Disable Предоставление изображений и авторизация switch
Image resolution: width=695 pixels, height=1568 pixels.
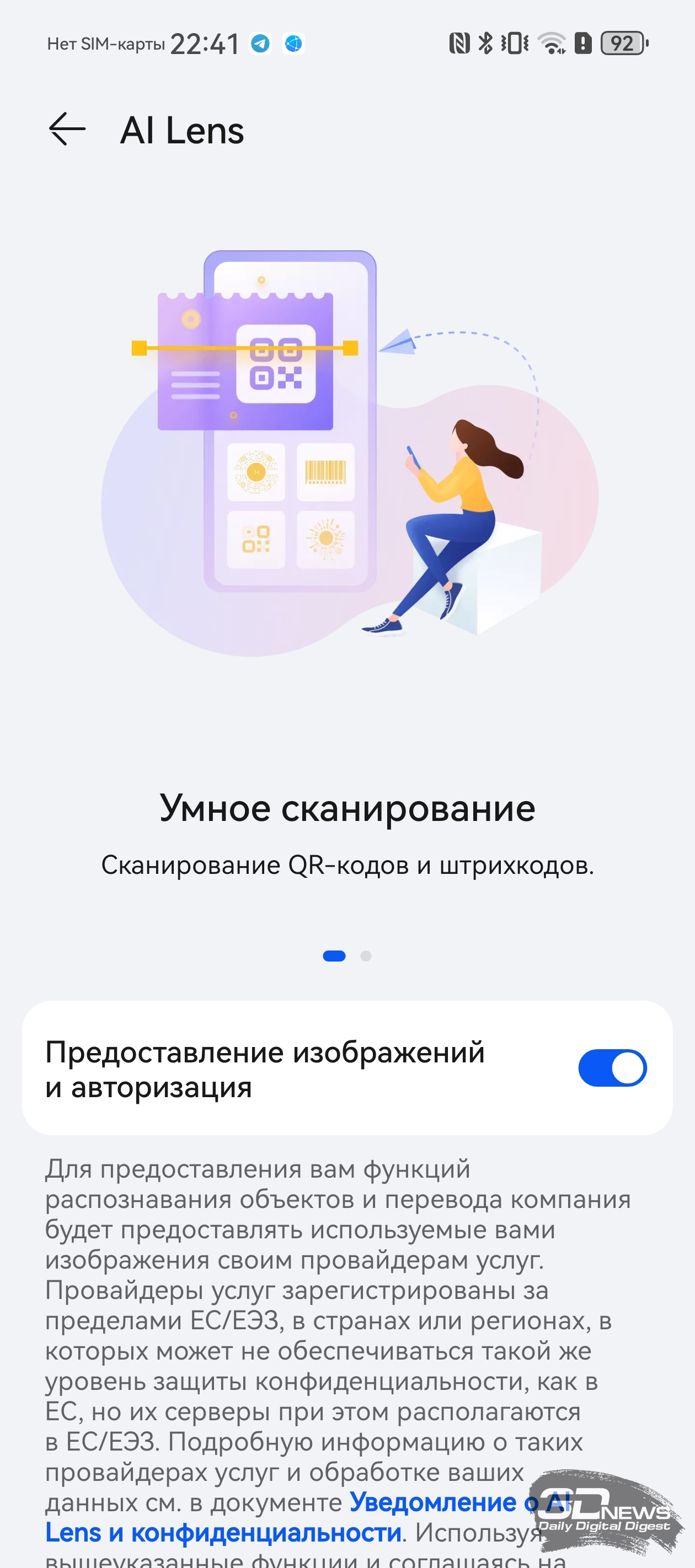[x=612, y=1067]
